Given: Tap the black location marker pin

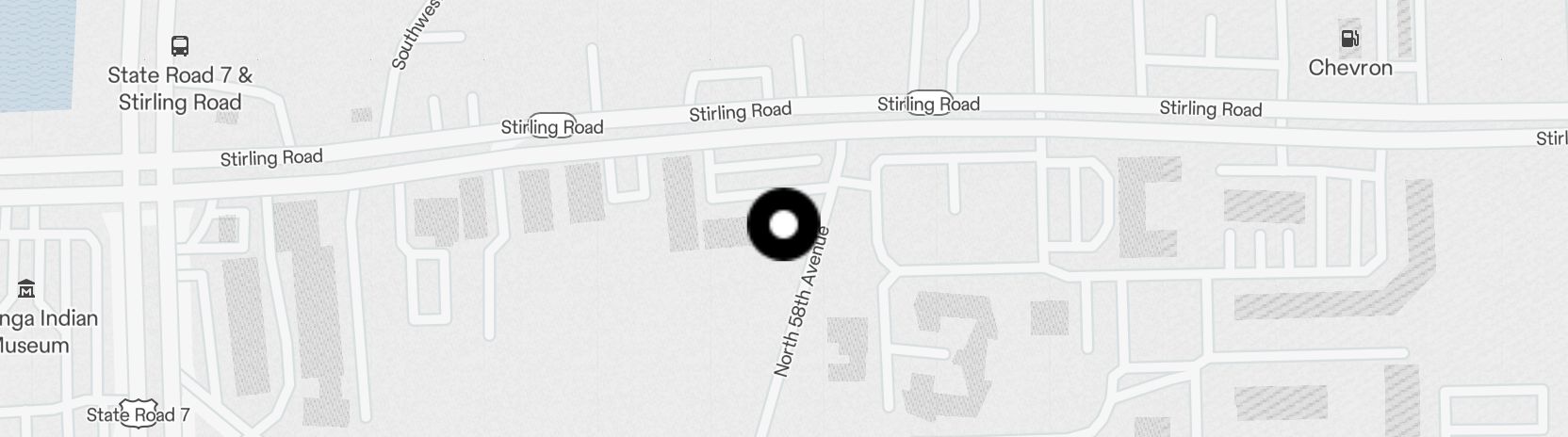Looking at the screenshot, I should 783,224.
